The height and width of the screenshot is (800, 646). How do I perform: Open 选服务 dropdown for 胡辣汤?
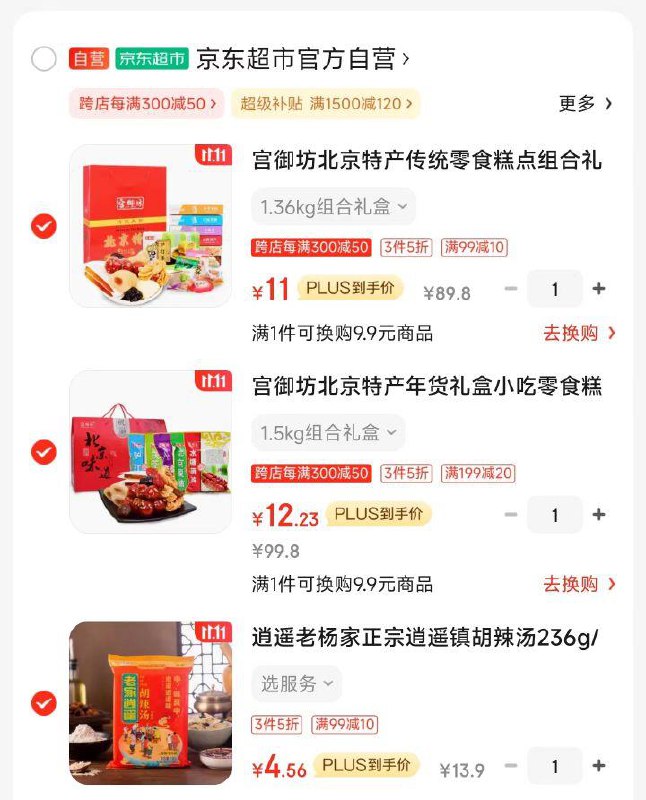pyautogui.click(x=296, y=684)
